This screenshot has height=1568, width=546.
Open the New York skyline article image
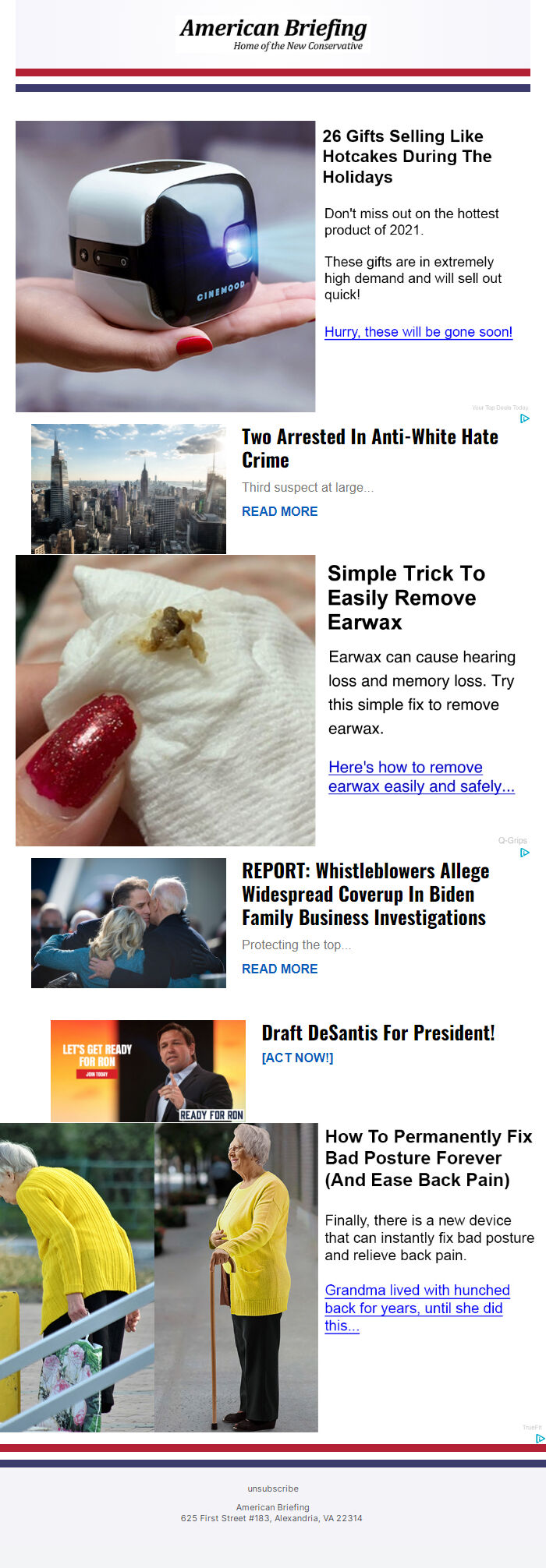coord(129,489)
